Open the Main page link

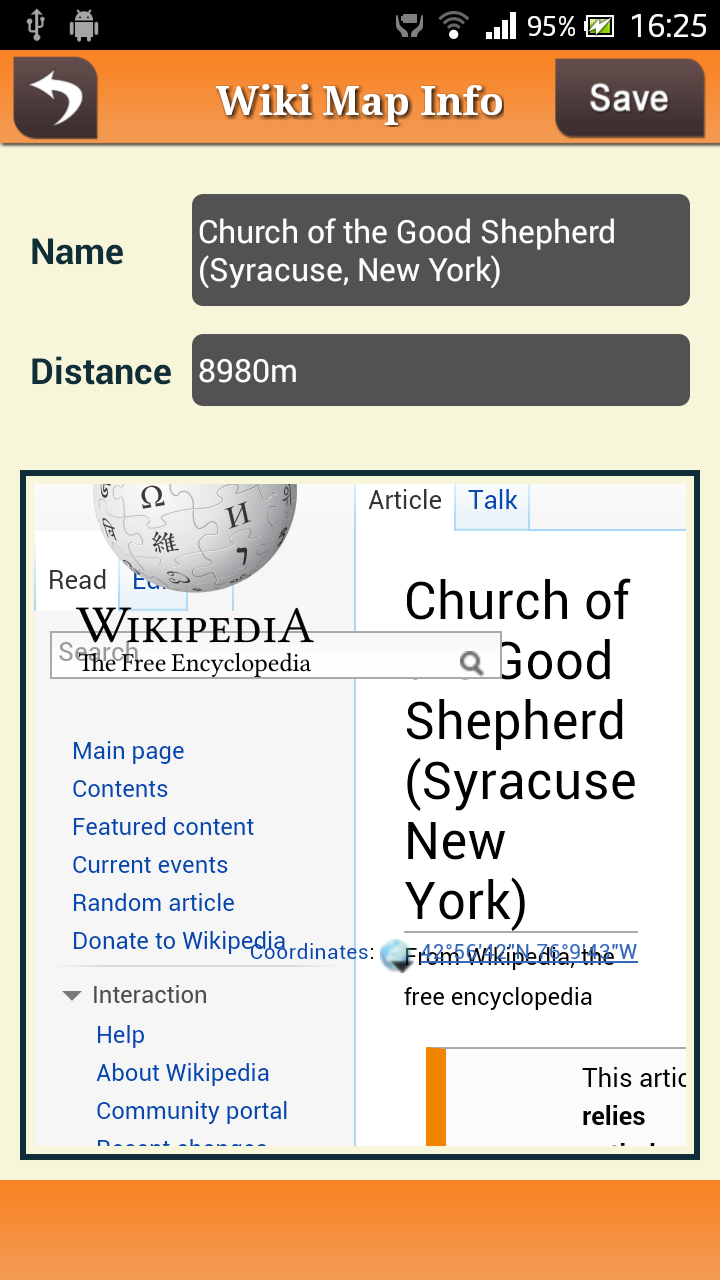(x=128, y=751)
